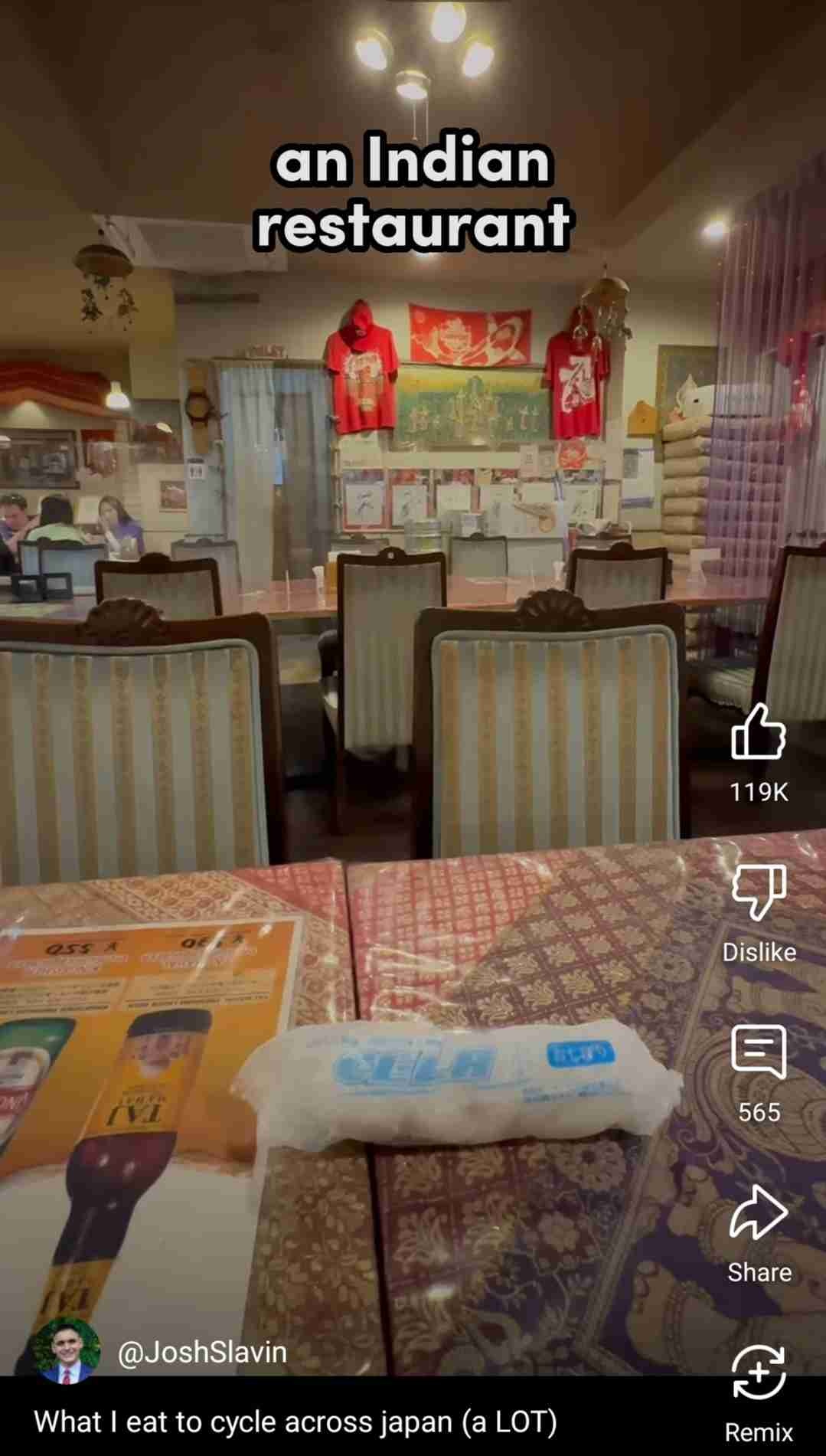Like this Short video
826x1456 pixels.
pos(758,733)
